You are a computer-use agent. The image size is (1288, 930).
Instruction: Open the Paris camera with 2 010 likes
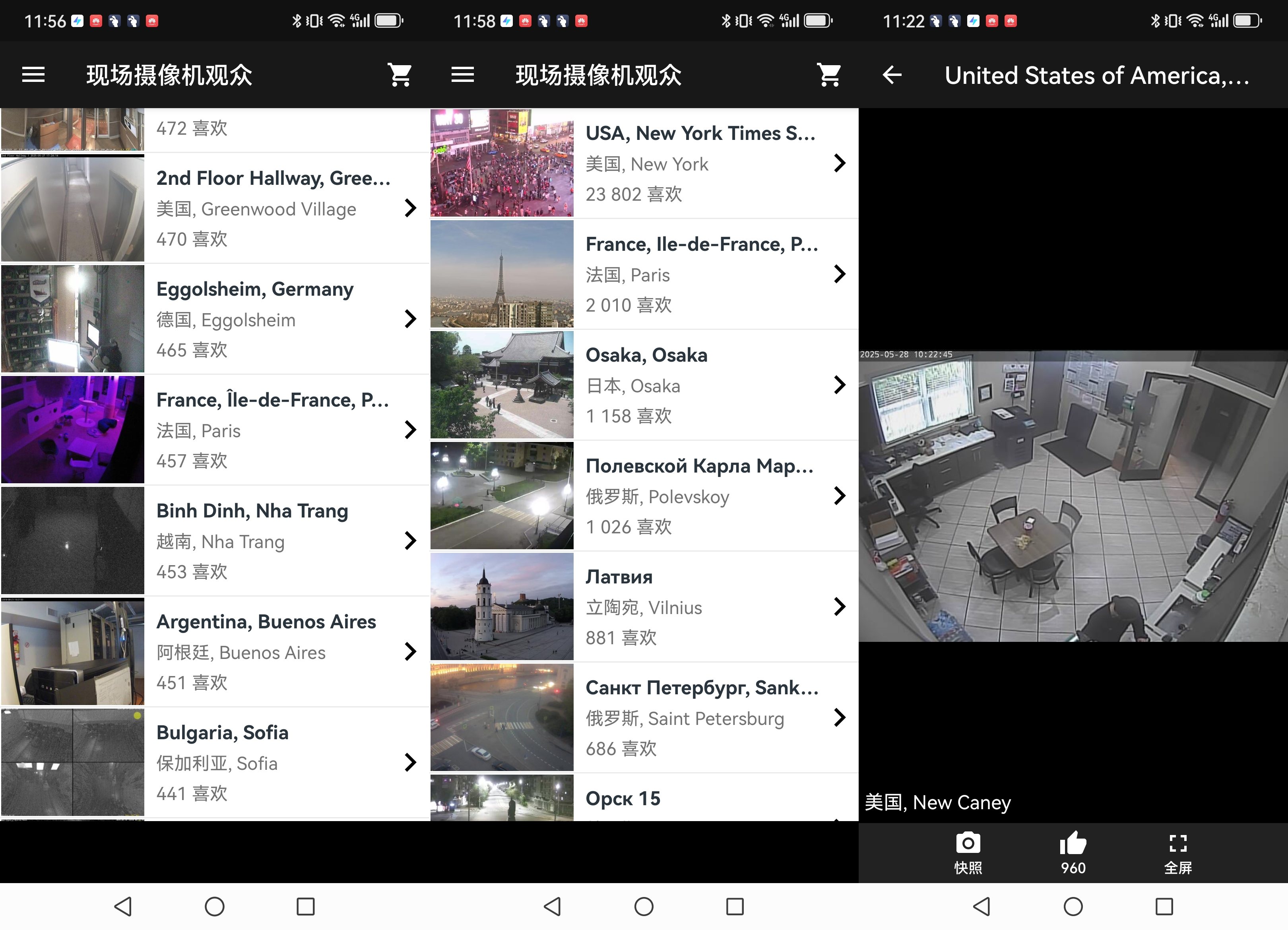coord(702,274)
